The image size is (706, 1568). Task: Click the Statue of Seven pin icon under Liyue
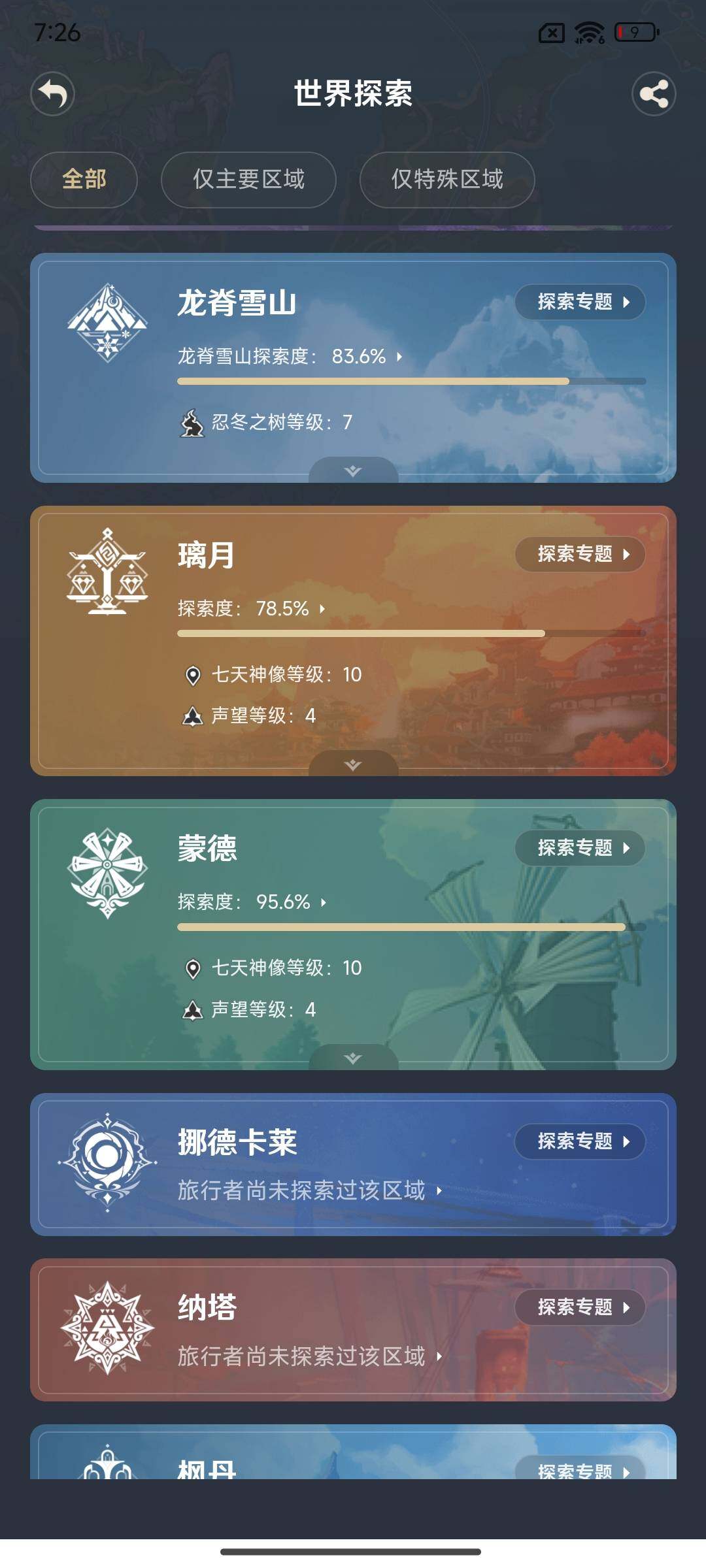193,675
